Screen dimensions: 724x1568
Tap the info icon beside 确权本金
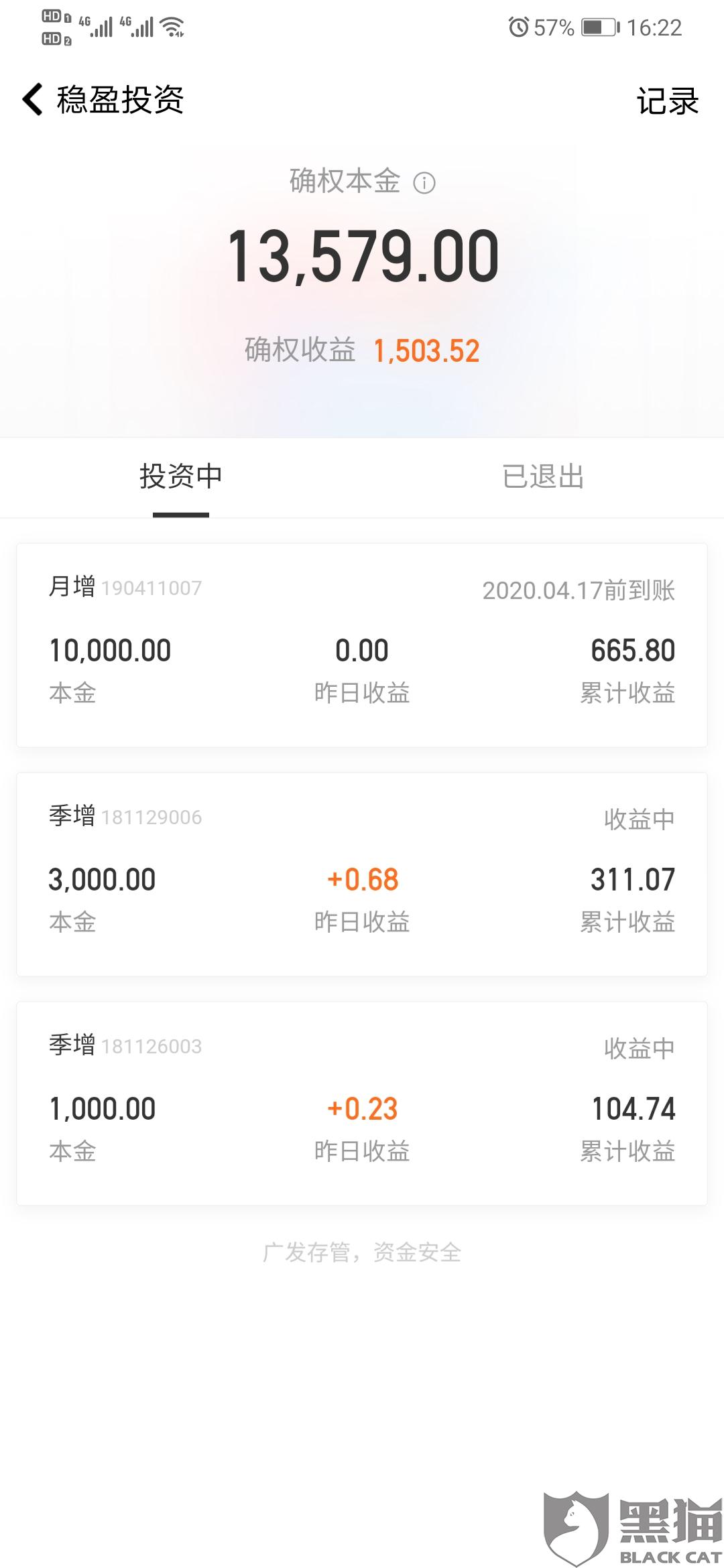tap(424, 183)
